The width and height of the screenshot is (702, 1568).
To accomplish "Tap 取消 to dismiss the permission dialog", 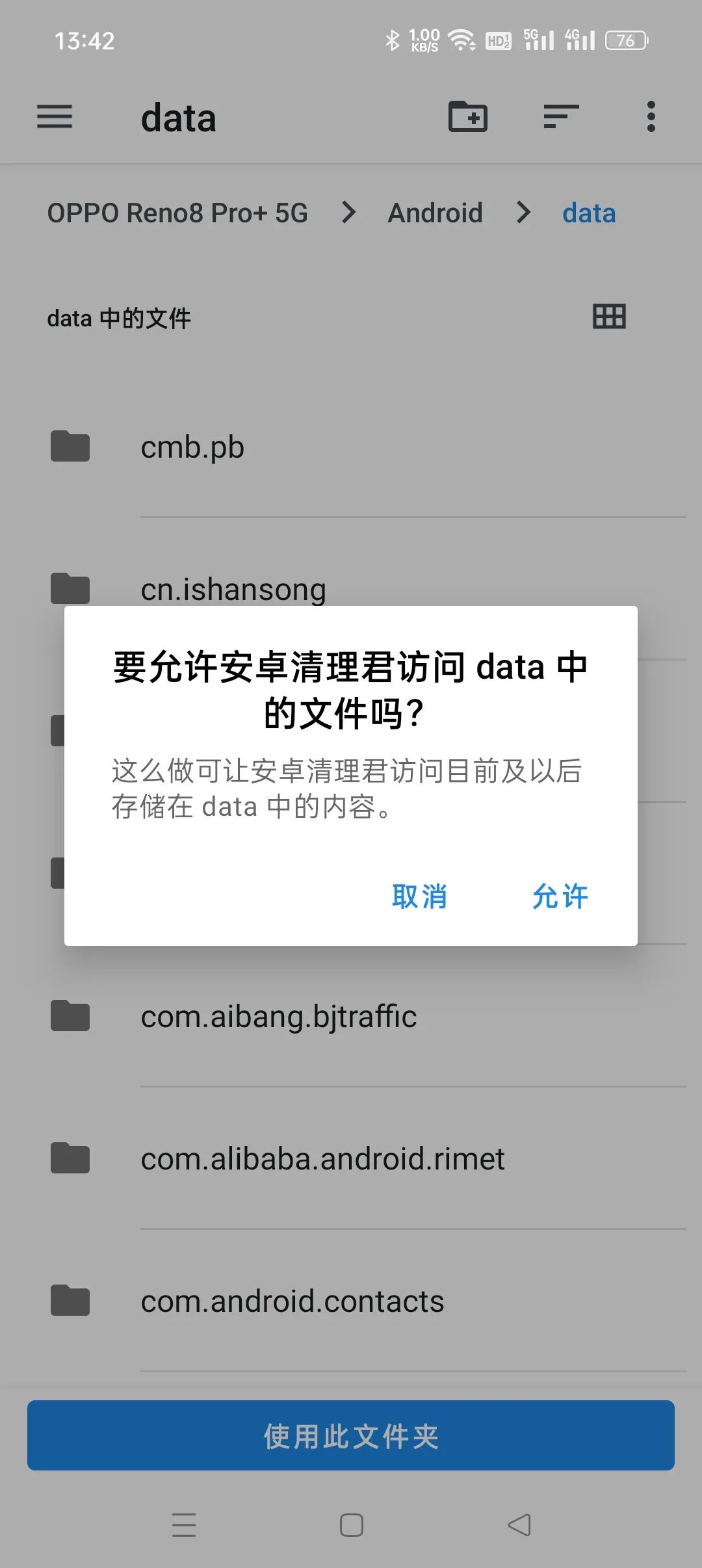I will click(x=419, y=896).
